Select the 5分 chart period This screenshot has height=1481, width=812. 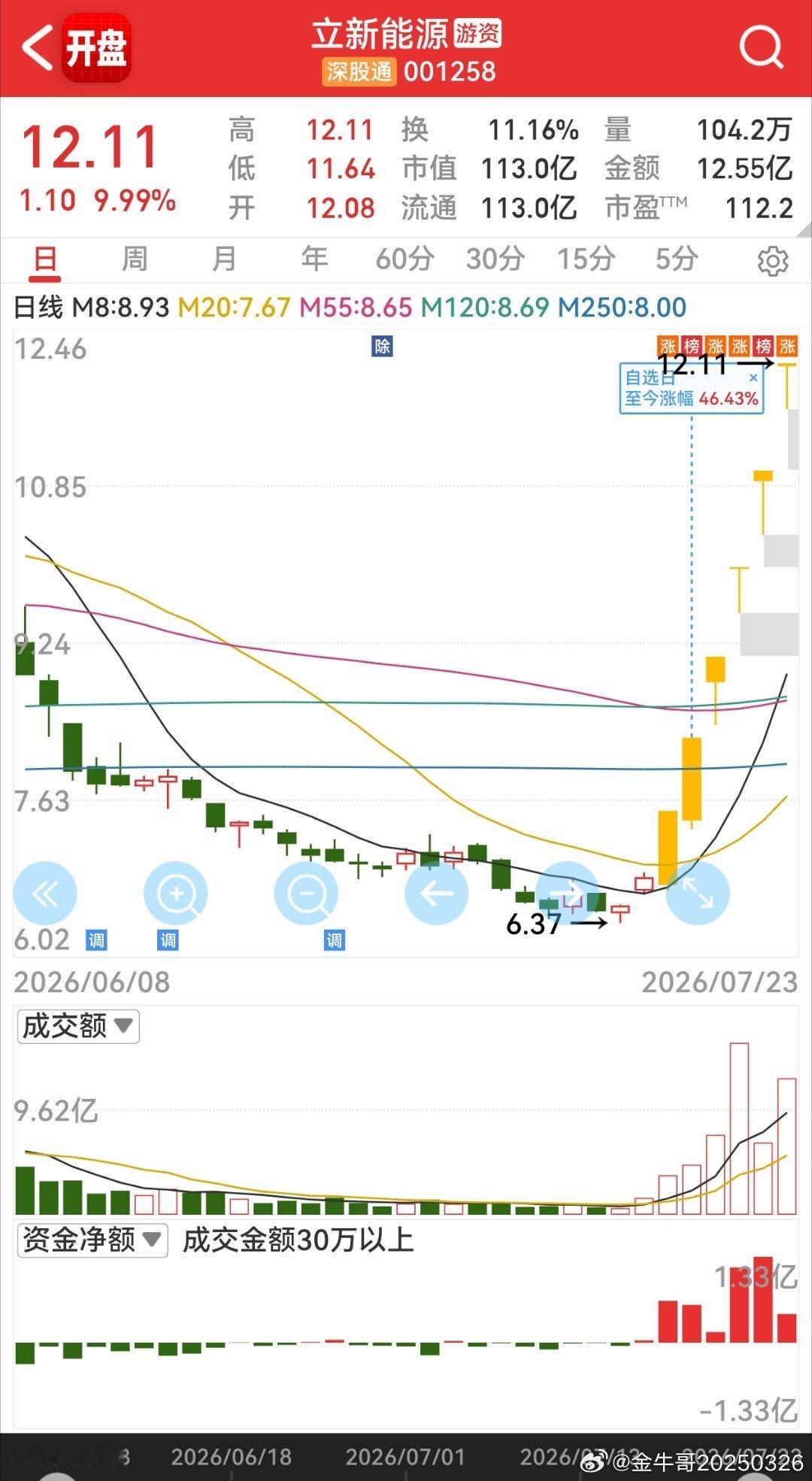[677, 259]
